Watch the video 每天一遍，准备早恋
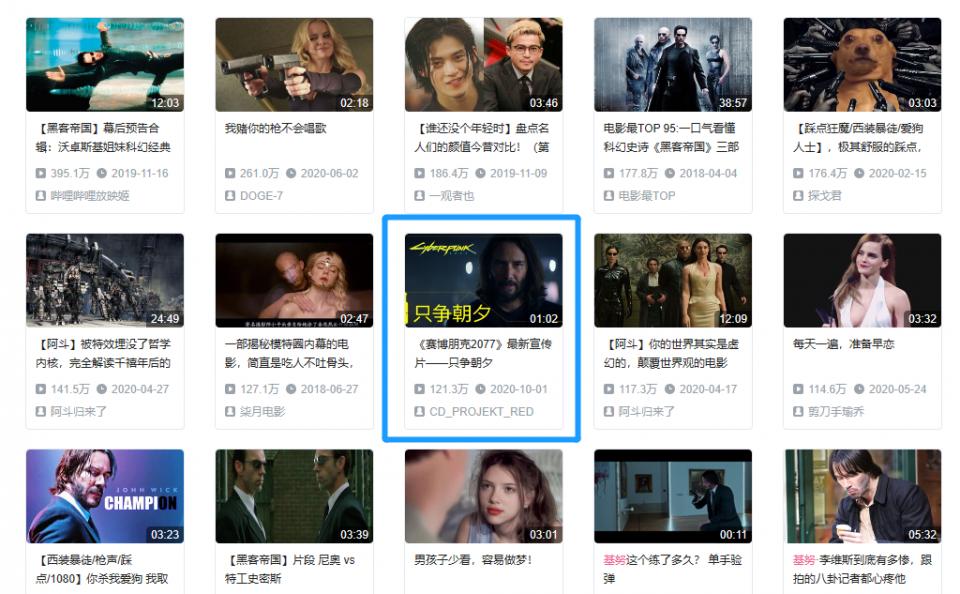The width and height of the screenshot is (960, 594). [862, 280]
